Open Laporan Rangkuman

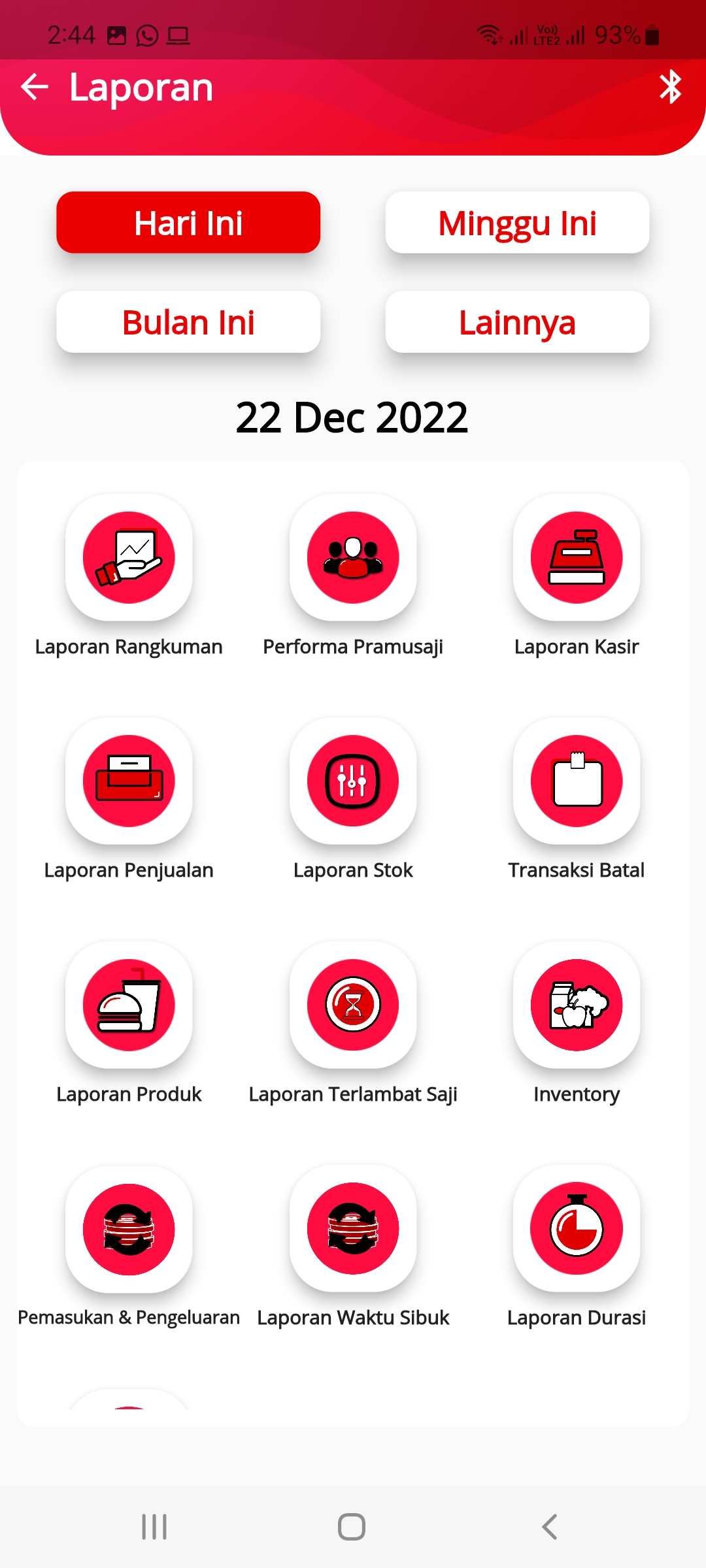(x=129, y=557)
